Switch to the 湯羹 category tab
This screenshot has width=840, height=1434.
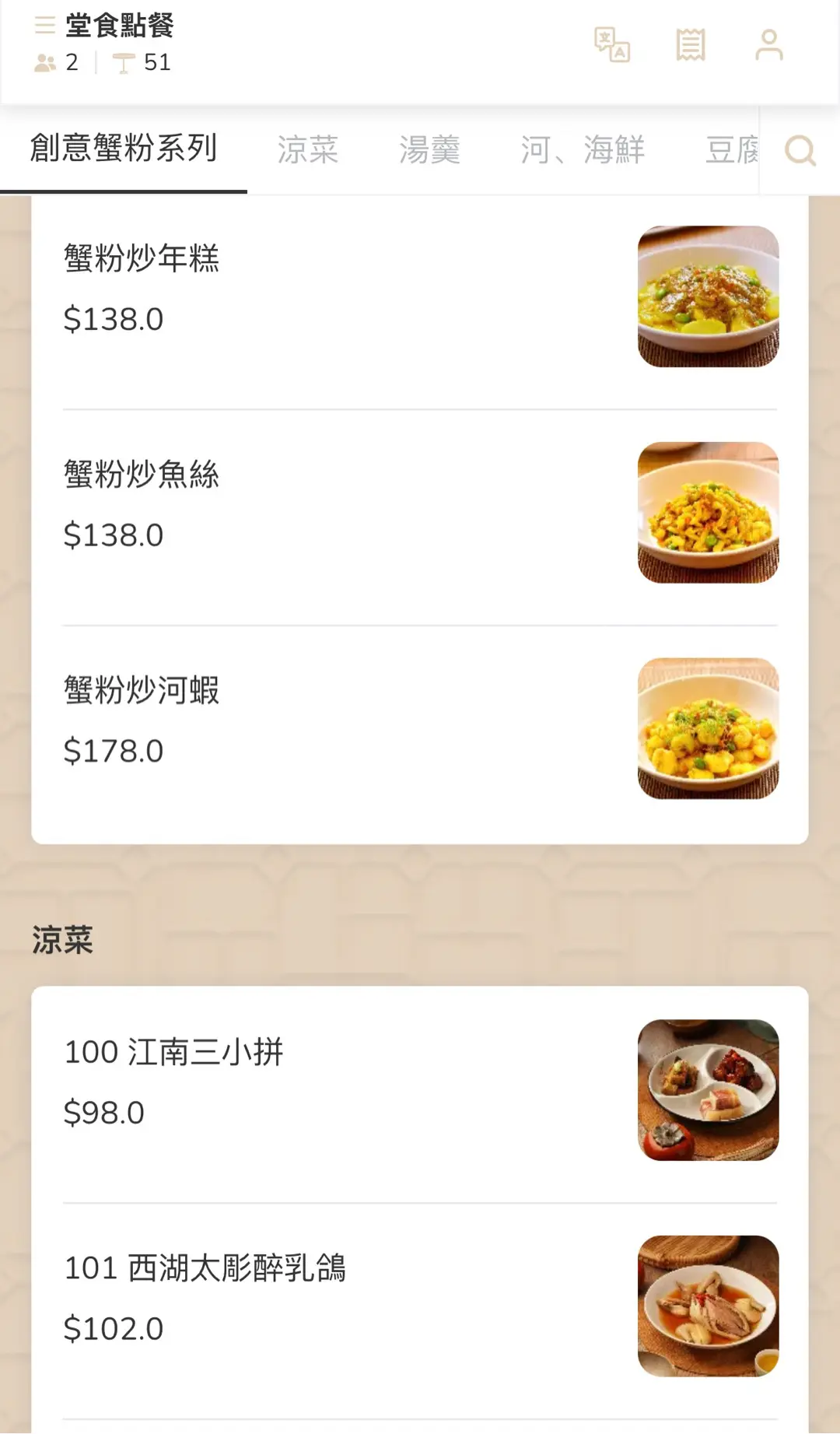tap(430, 149)
